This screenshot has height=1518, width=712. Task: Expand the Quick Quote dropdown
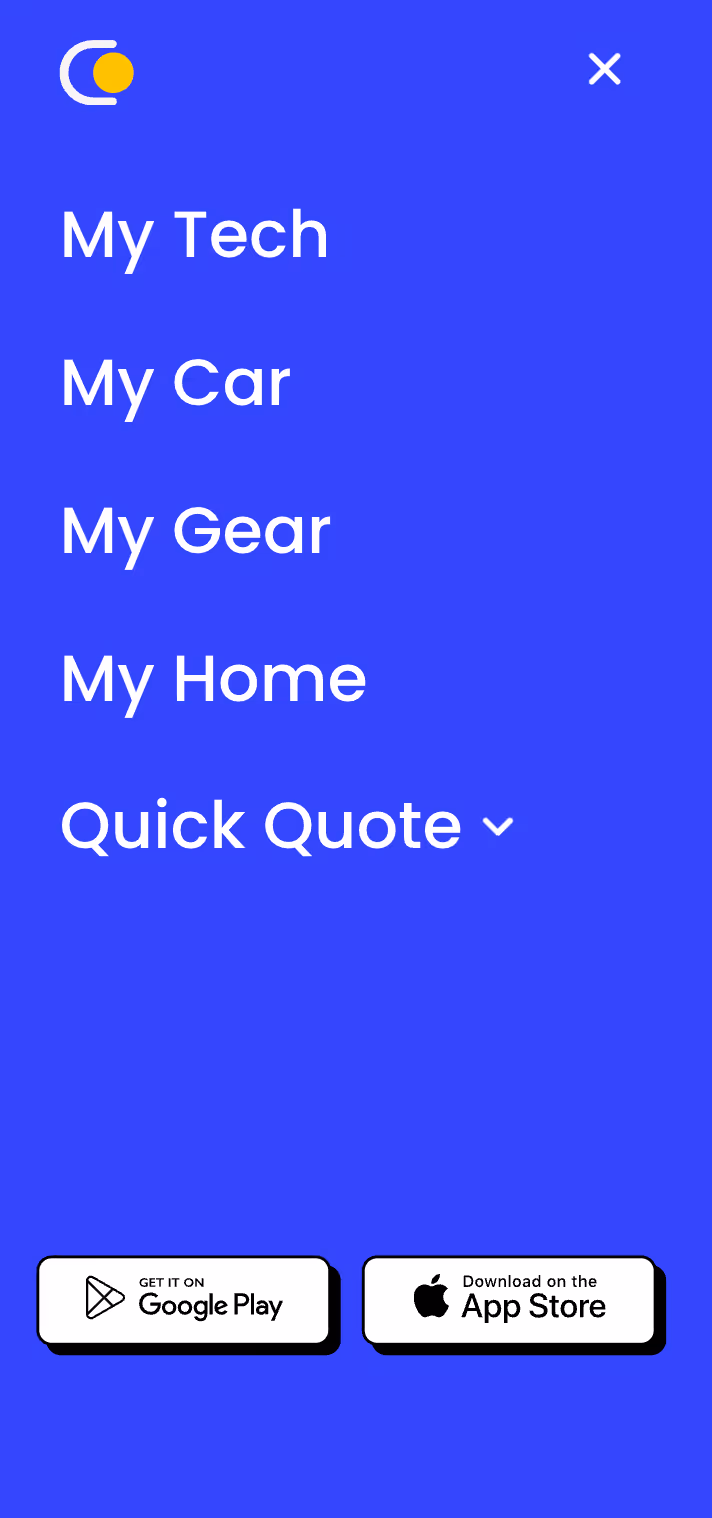pos(287,826)
